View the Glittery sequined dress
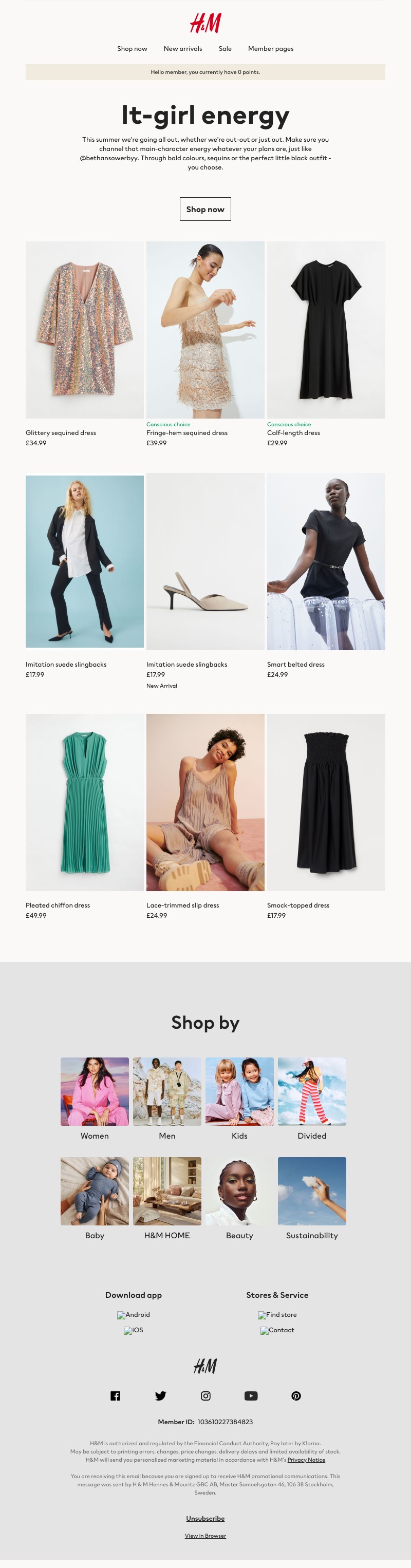The width and height of the screenshot is (411, 1568). tap(85, 330)
